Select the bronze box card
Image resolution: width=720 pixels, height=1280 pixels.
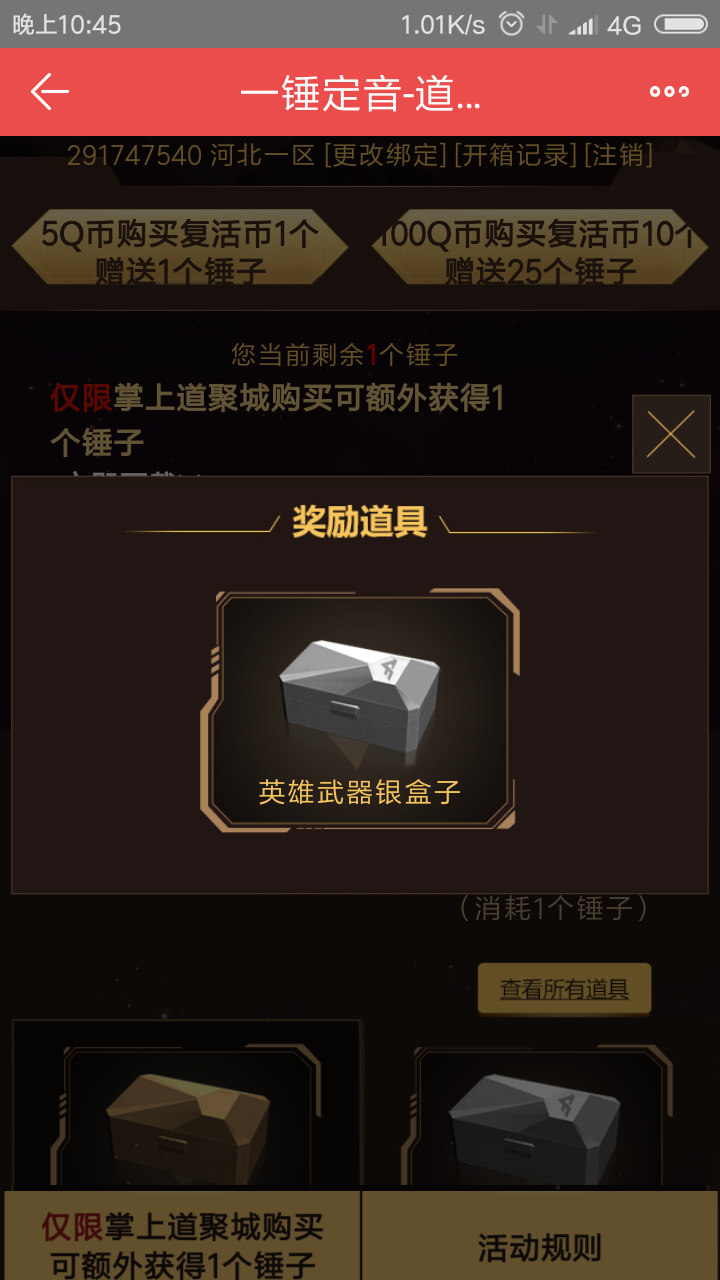[187, 1105]
